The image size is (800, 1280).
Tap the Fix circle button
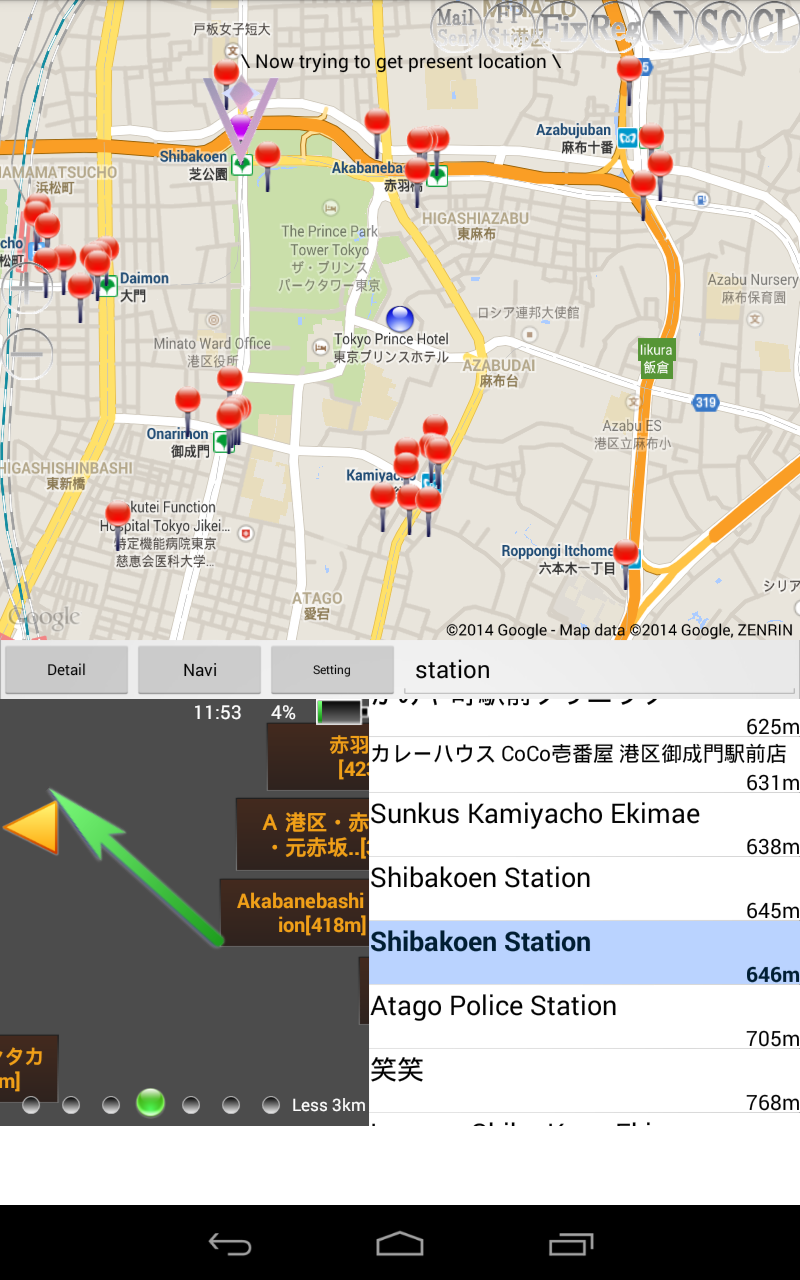tap(561, 27)
